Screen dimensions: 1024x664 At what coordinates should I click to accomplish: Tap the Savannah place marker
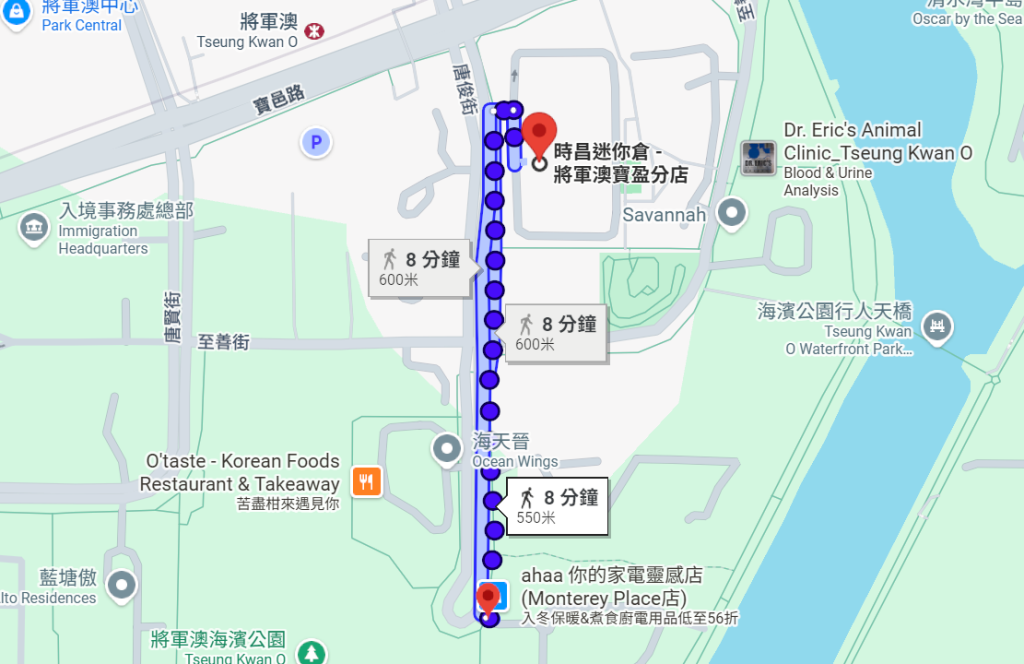point(734,213)
